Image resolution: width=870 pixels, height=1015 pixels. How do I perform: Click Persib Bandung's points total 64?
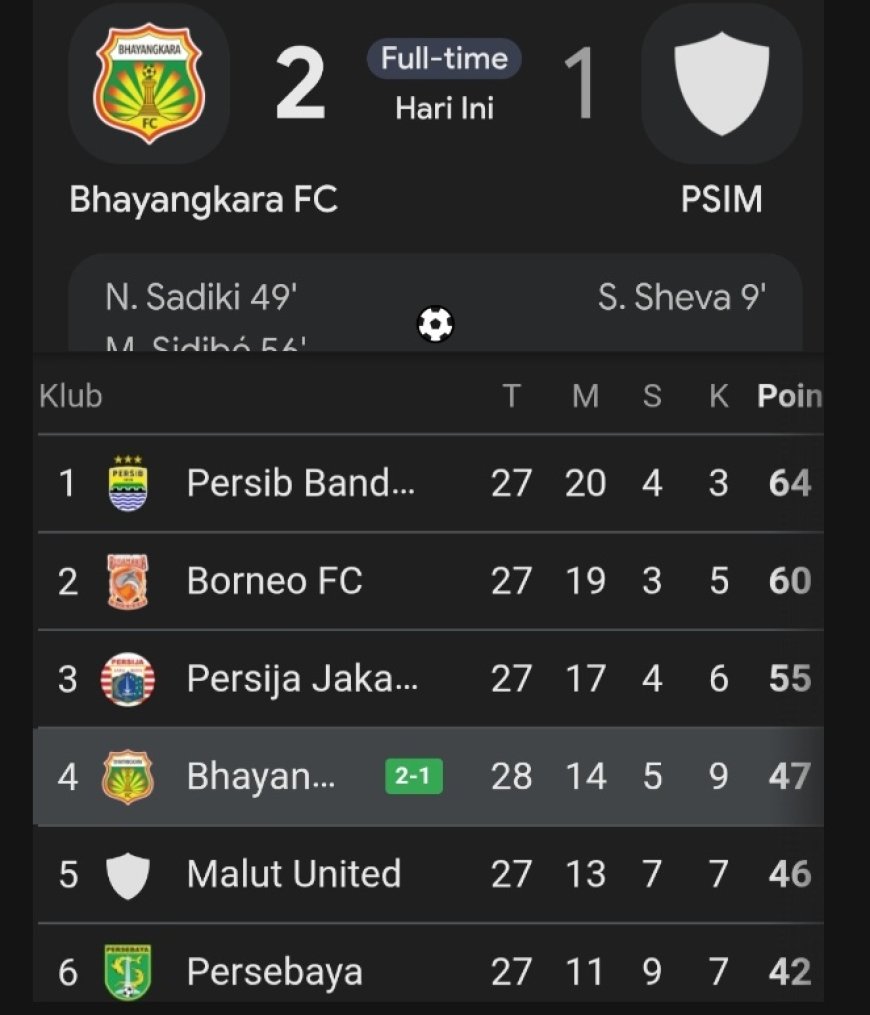(x=789, y=483)
